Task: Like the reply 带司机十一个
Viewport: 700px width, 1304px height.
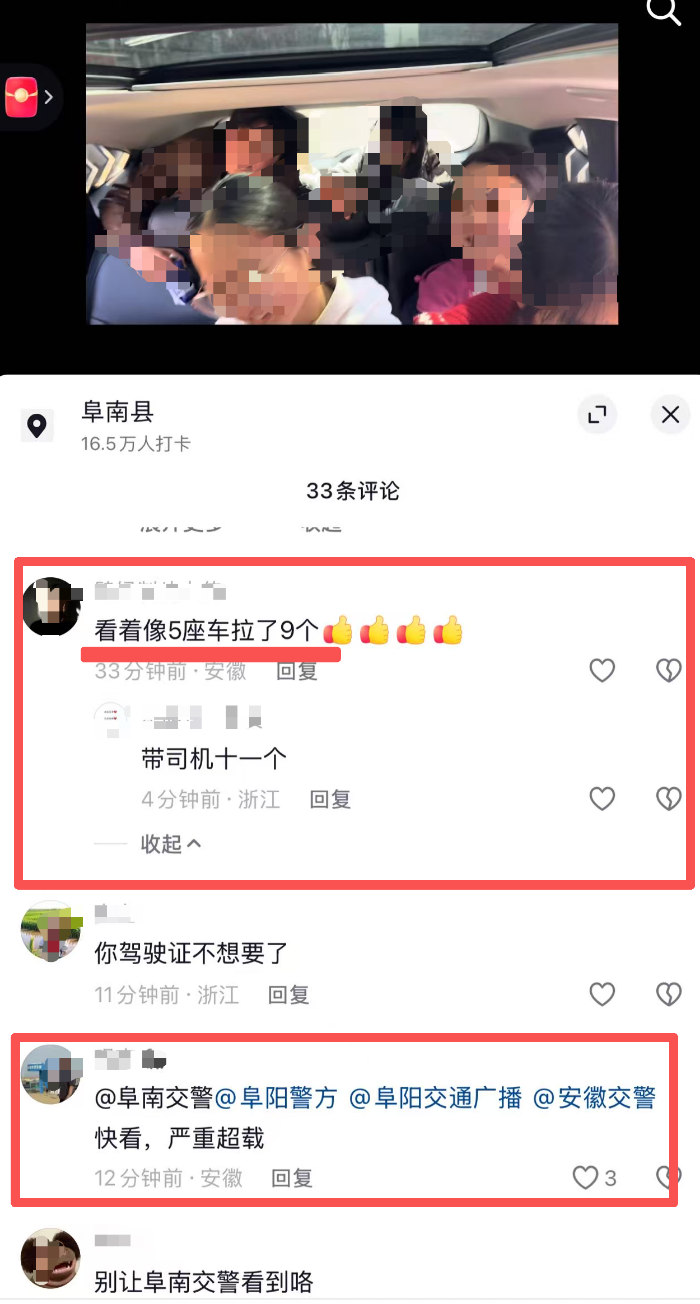Action: pos(602,798)
